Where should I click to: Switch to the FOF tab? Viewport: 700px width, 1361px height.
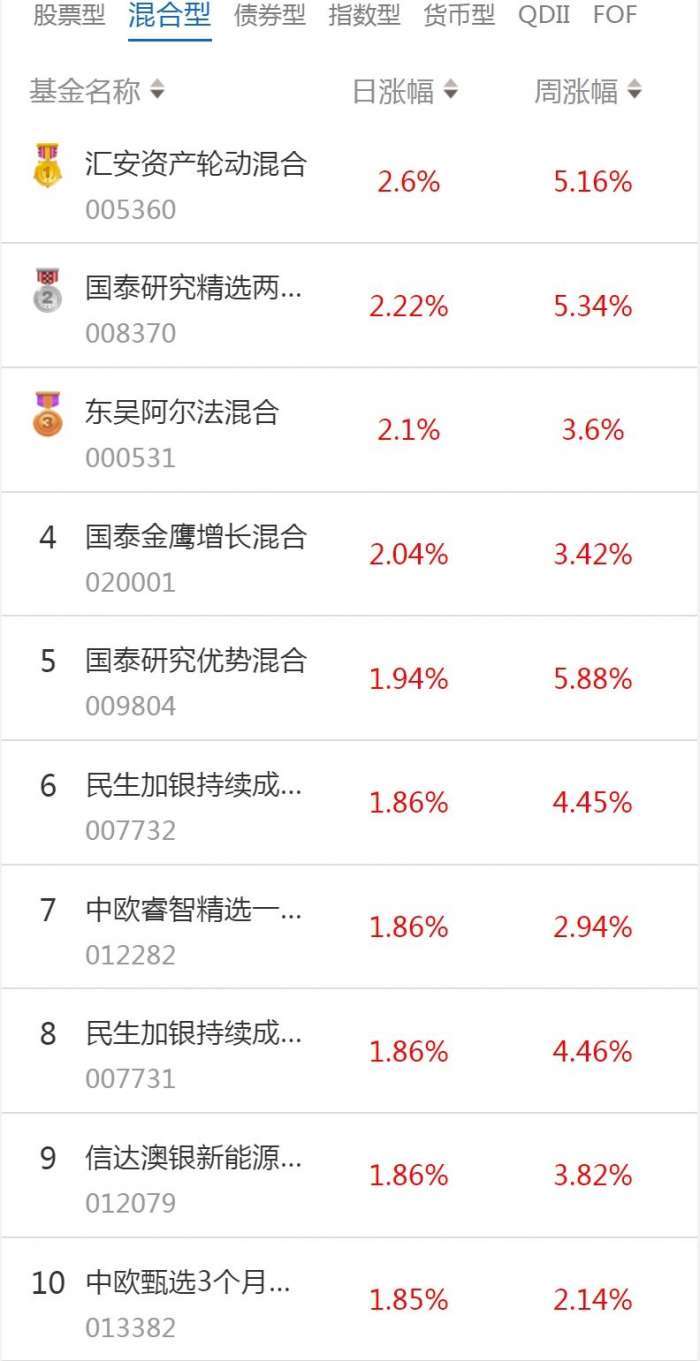coord(614,16)
